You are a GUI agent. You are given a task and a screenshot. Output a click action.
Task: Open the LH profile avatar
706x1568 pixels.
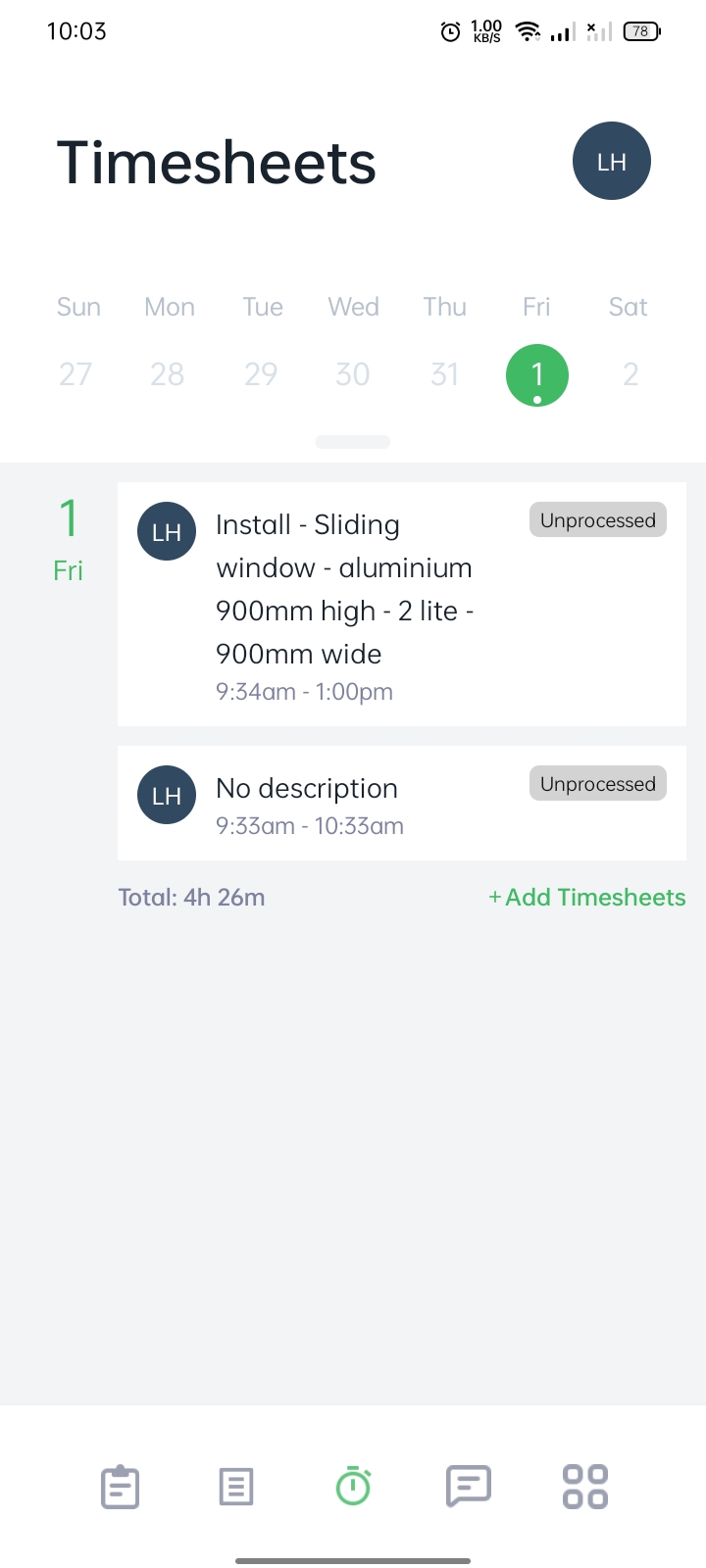click(x=612, y=161)
